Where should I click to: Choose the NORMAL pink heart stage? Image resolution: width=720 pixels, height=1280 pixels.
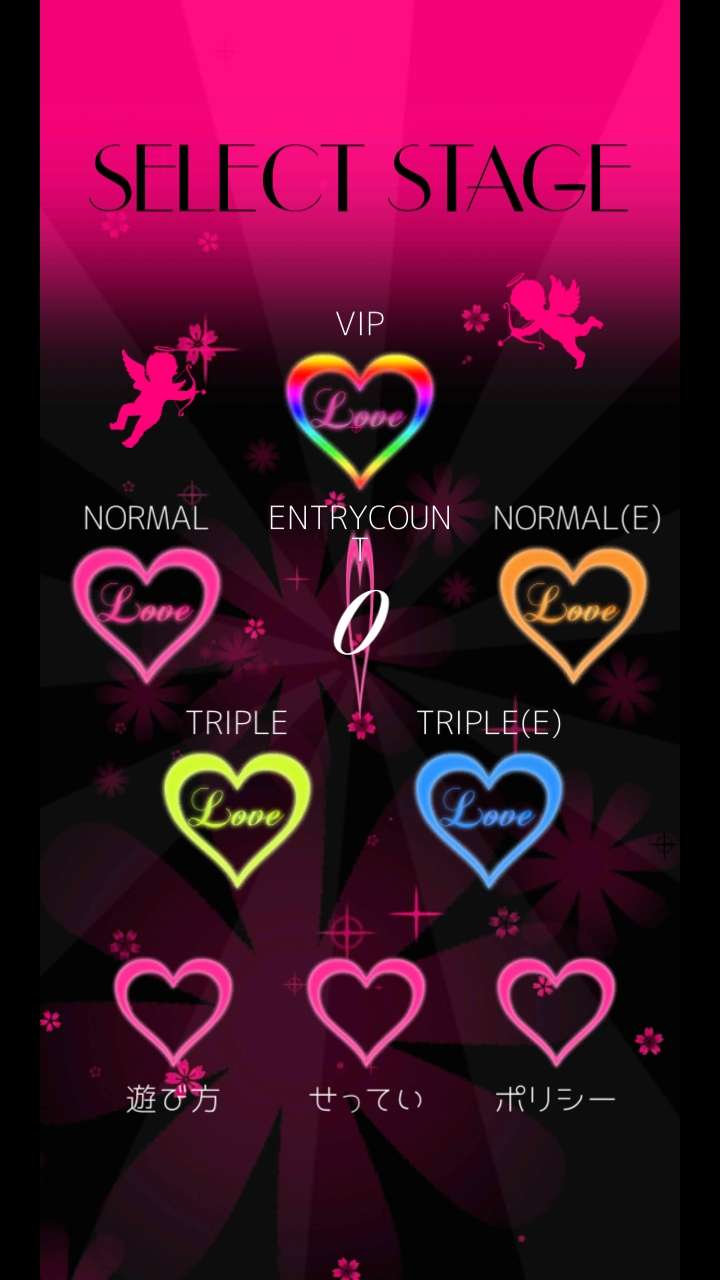146,610
